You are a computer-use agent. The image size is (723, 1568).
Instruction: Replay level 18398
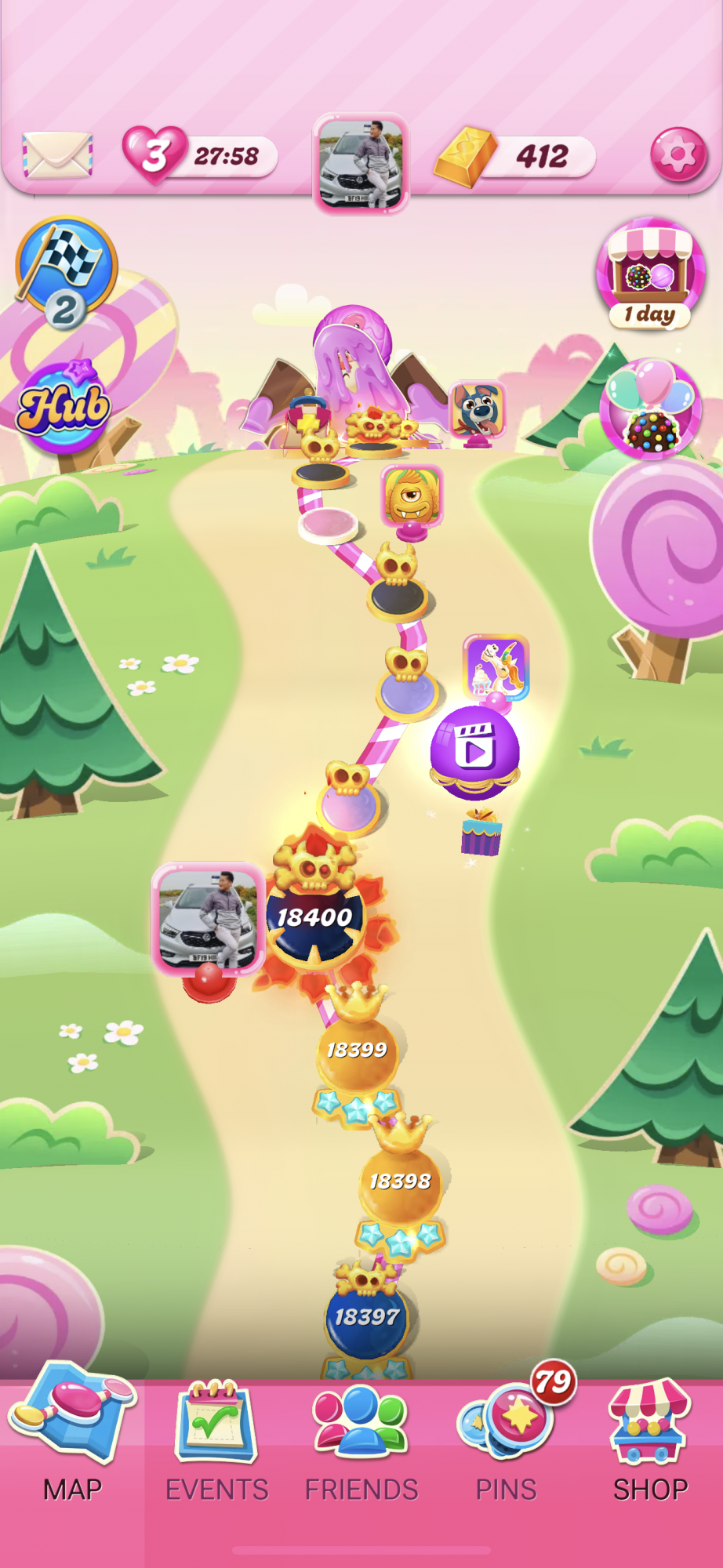point(400,1181)
